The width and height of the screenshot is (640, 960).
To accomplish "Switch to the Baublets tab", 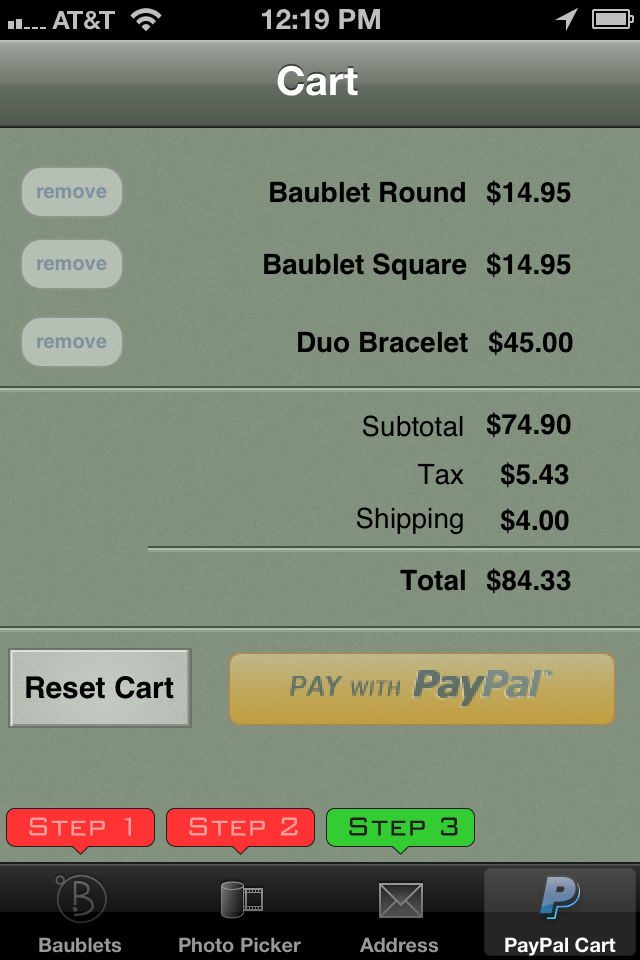I will point(80,912).
